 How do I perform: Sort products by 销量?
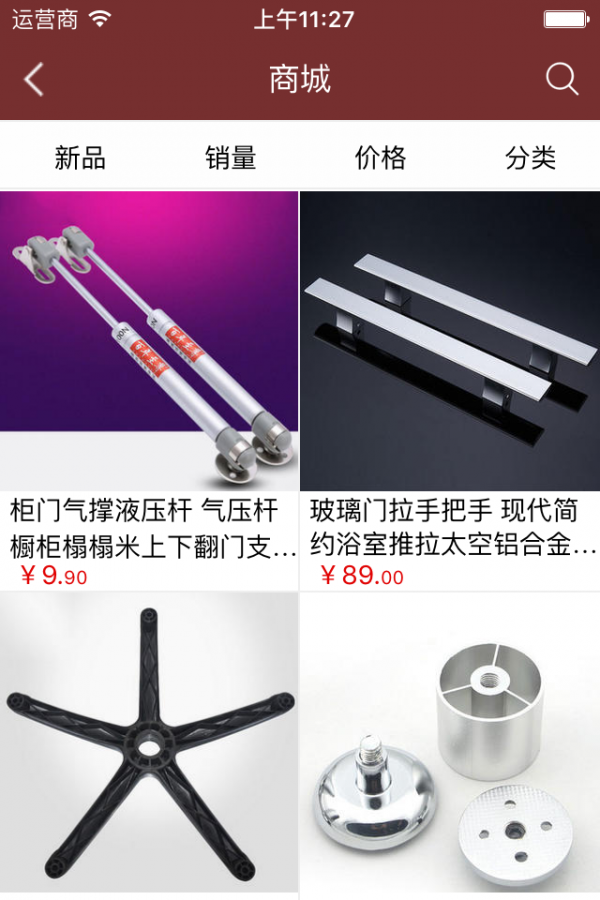(x=231, y=158)
